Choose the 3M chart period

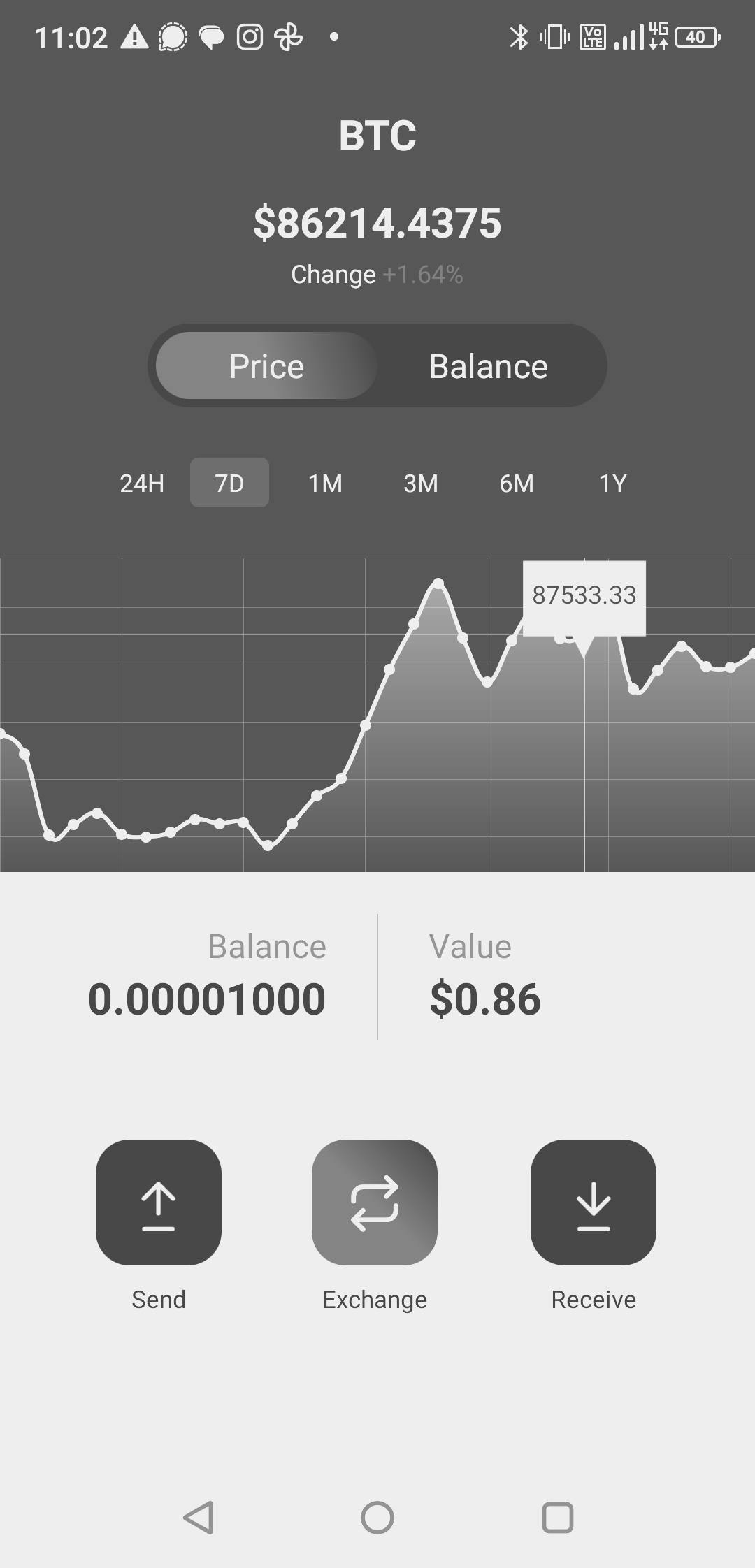click(421, 483)
